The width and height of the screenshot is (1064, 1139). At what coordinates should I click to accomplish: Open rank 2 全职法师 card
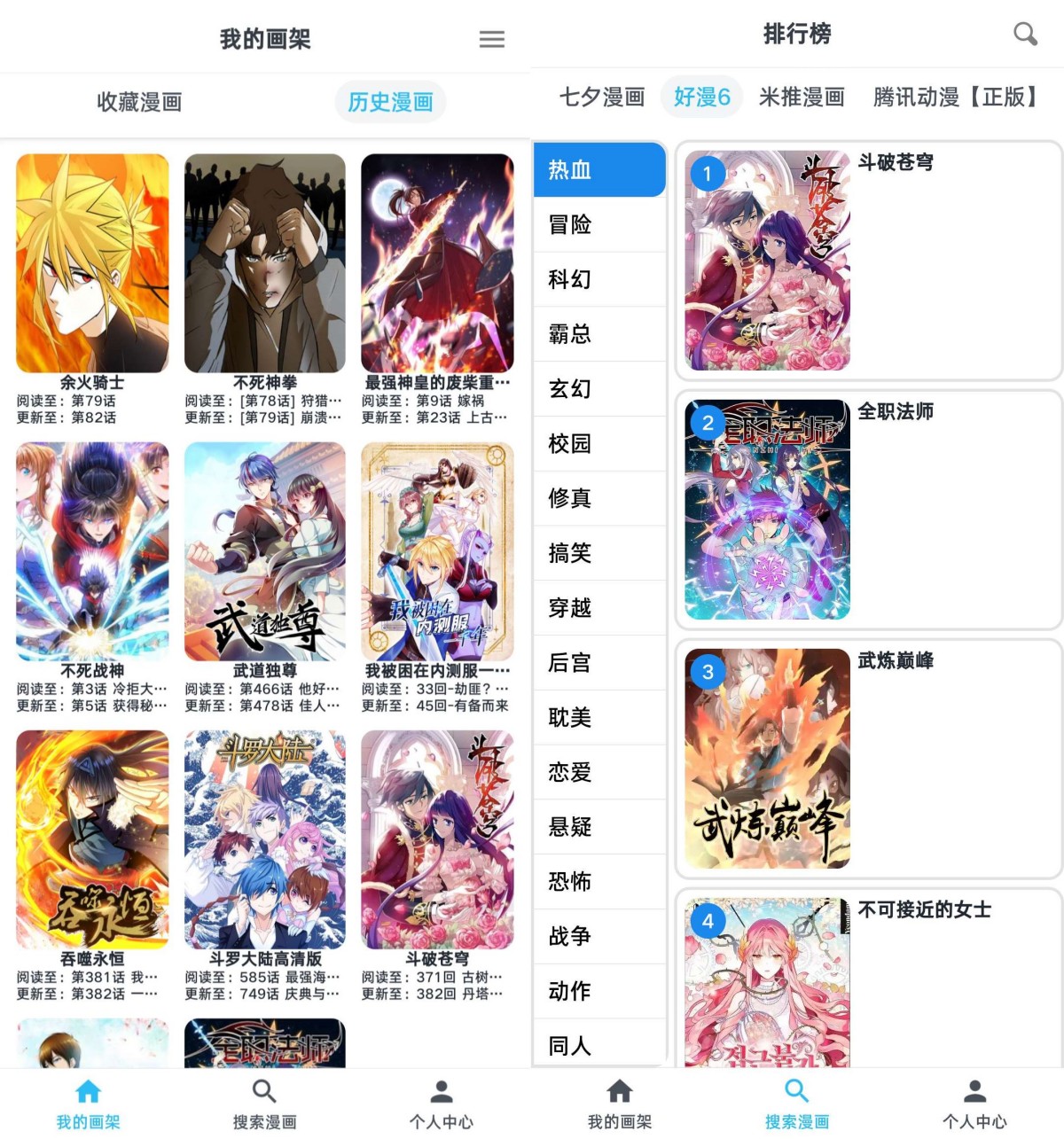tap(868, 510)
